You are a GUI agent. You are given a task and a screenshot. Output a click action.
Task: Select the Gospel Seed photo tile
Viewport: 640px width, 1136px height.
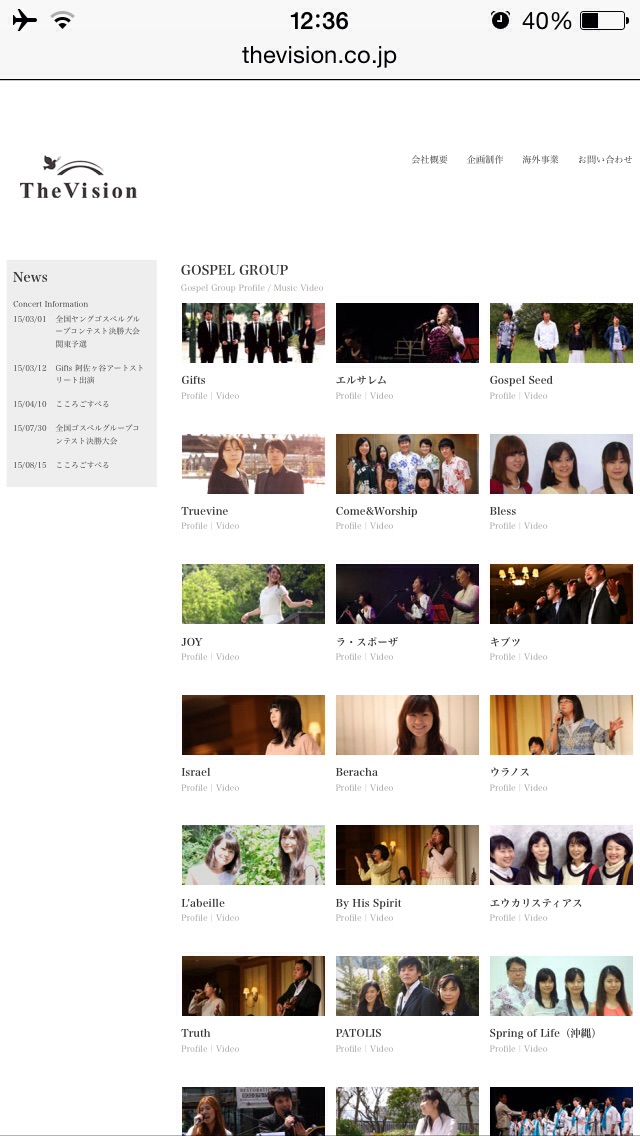[x=561, y=333]
